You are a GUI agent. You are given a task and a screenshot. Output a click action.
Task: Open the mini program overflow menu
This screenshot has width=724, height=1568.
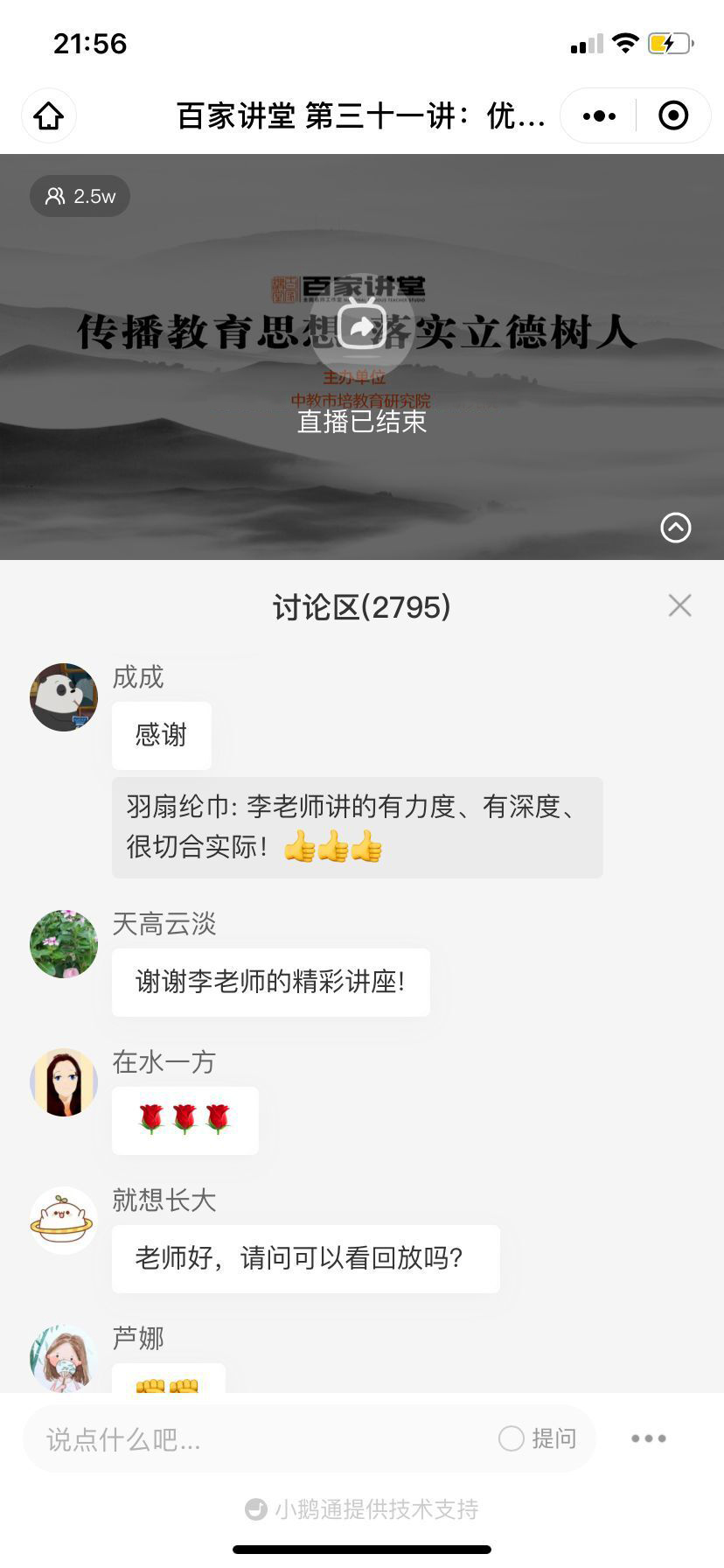click(x=599, y=115)
